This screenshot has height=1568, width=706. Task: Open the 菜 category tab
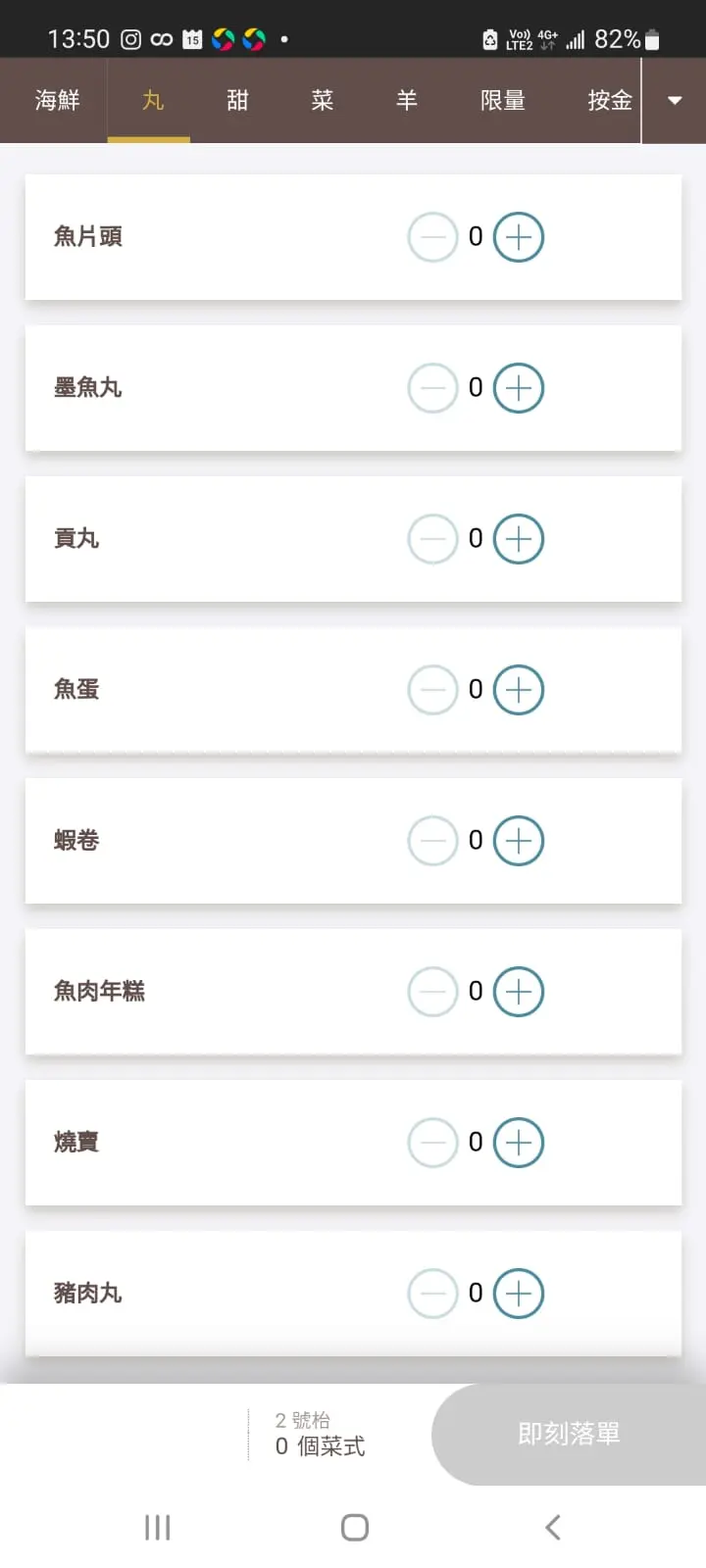pyautogui.click(x=322, y=100)
